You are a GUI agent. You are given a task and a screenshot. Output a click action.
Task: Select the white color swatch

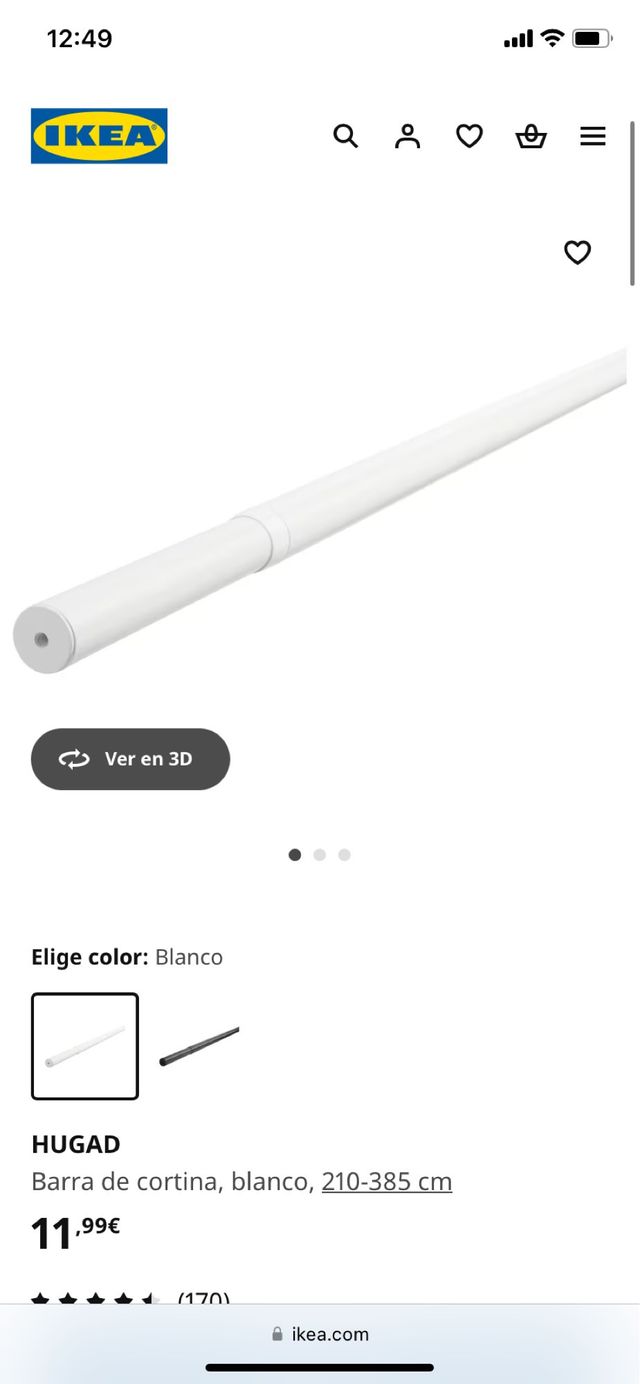tap(85, 1046)
